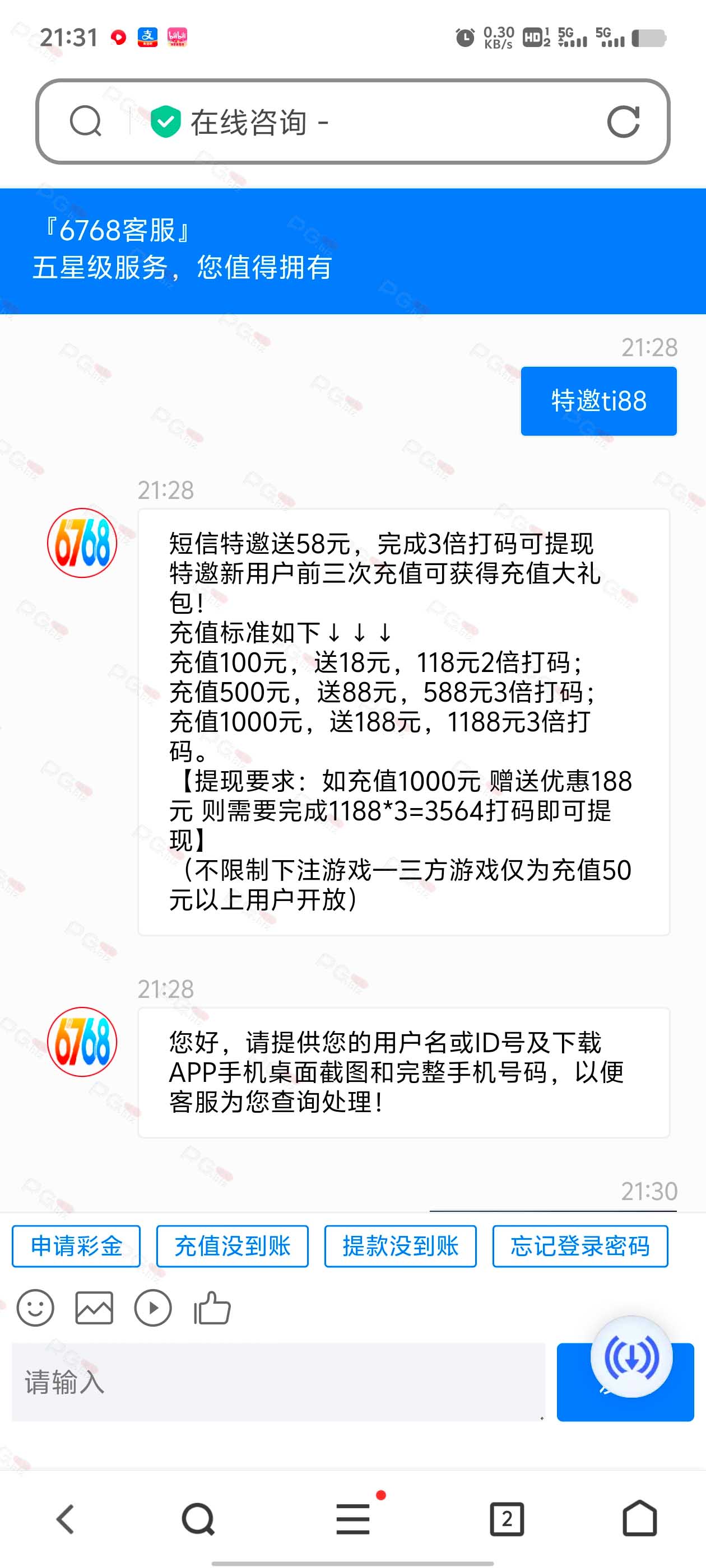Open the address bar showing 在线咨询
This screenshot has width=706, height=1568.
click(x=352, y=122)
